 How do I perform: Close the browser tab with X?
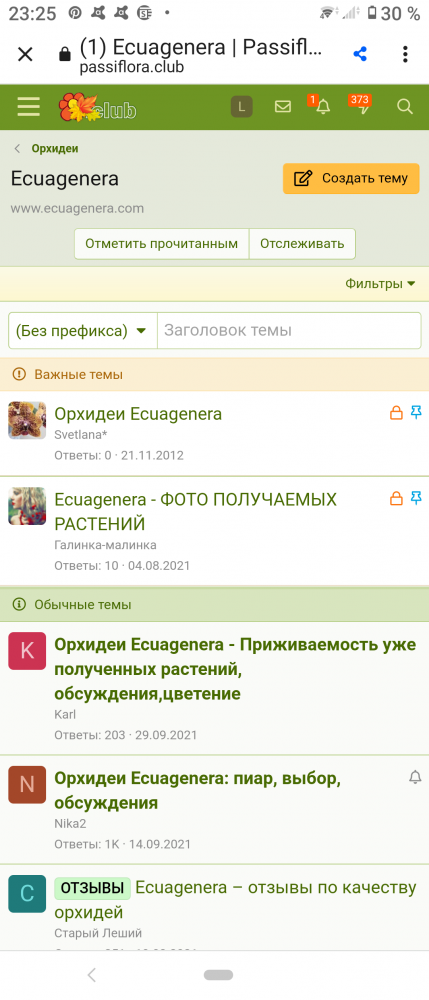[25, 54]
